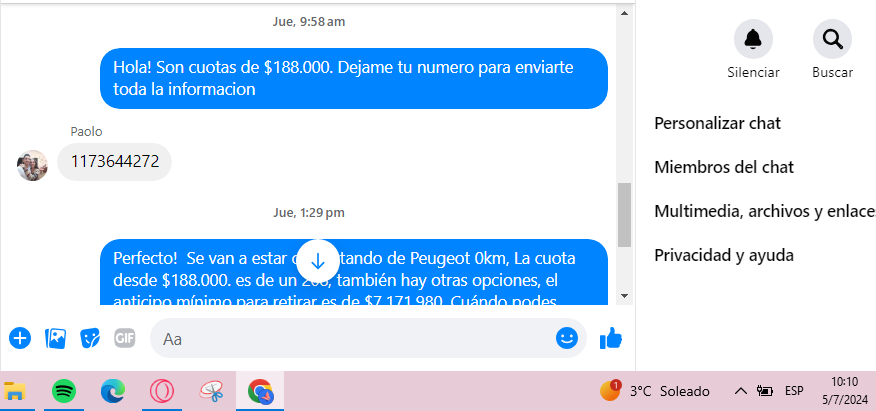Expand Miembros del chat section
Viewport: 876px width, 411px height.
724,167
